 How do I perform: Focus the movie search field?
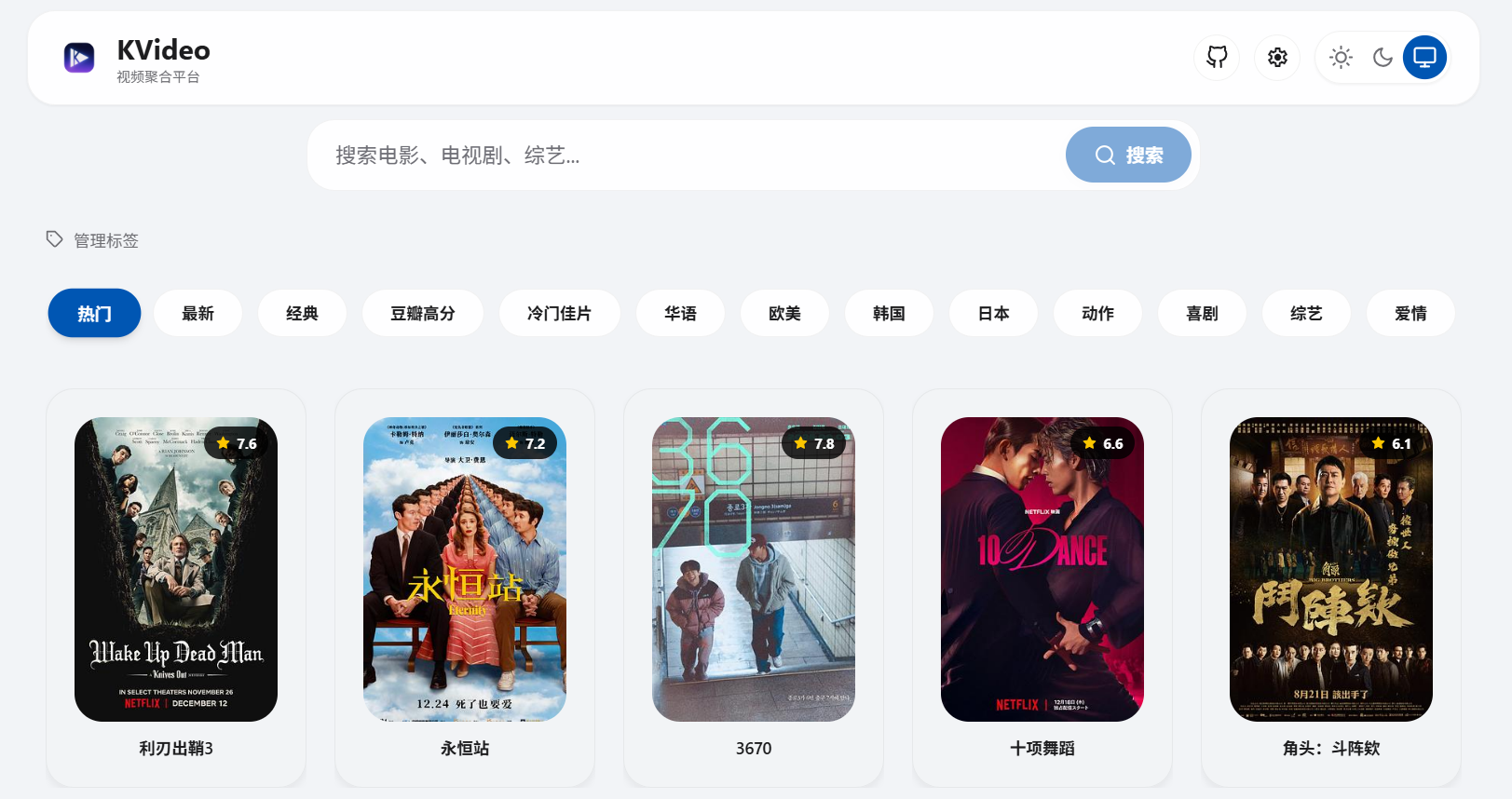(x=689, y=156)
